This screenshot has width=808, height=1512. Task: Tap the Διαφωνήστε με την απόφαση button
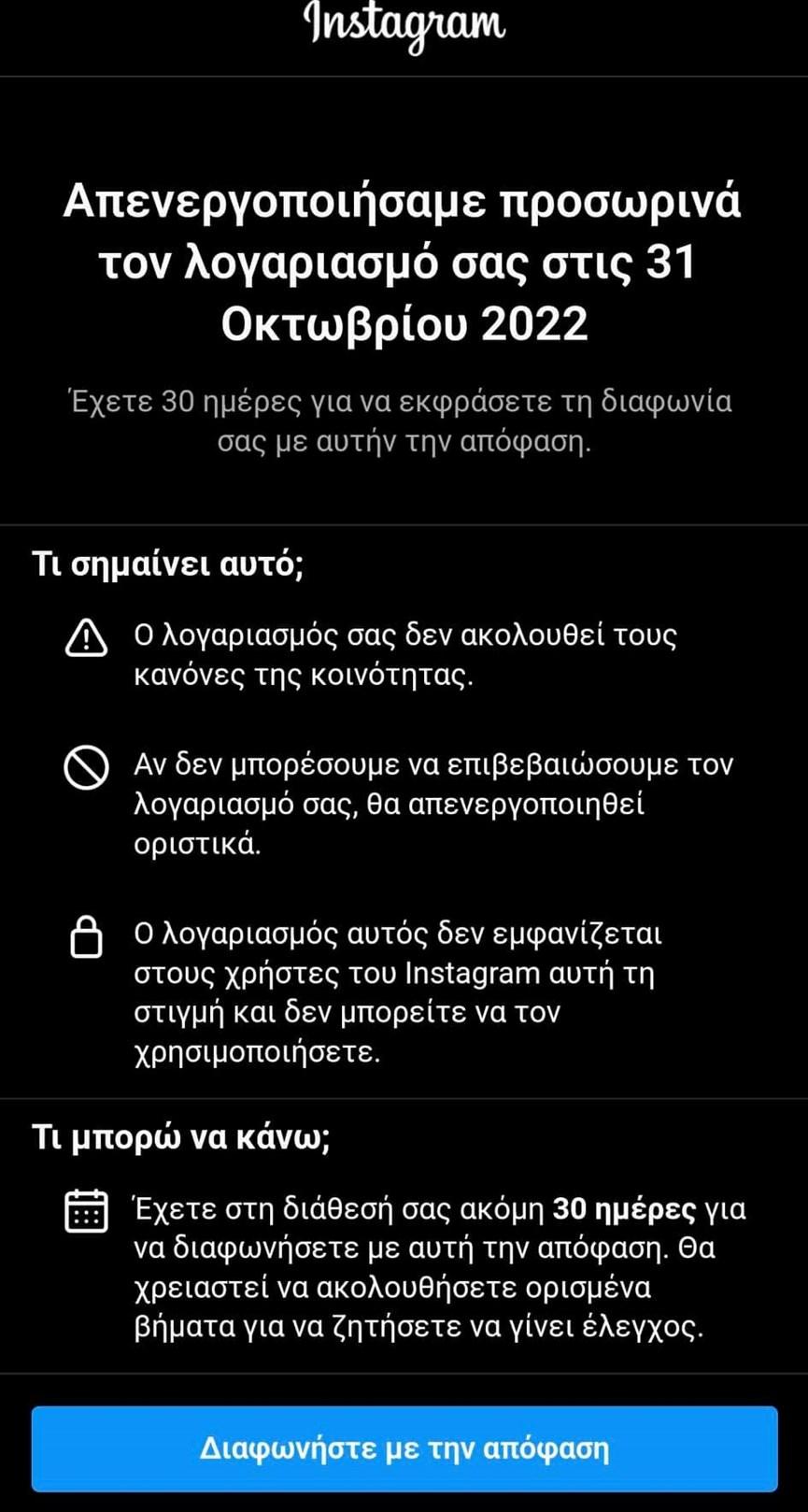click(404, 1448)
